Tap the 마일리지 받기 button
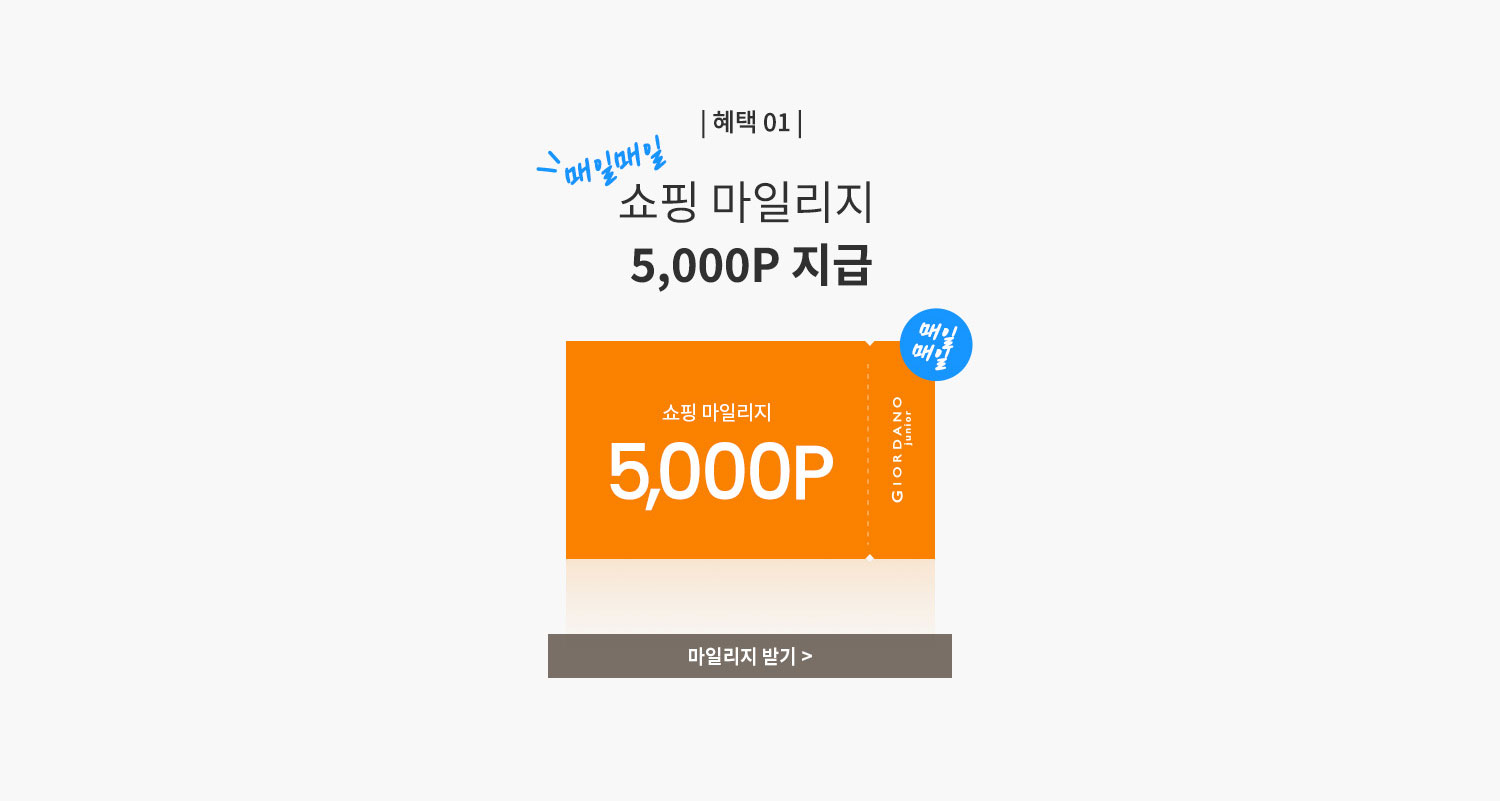 pyautogui.click(x=750, y=656)
